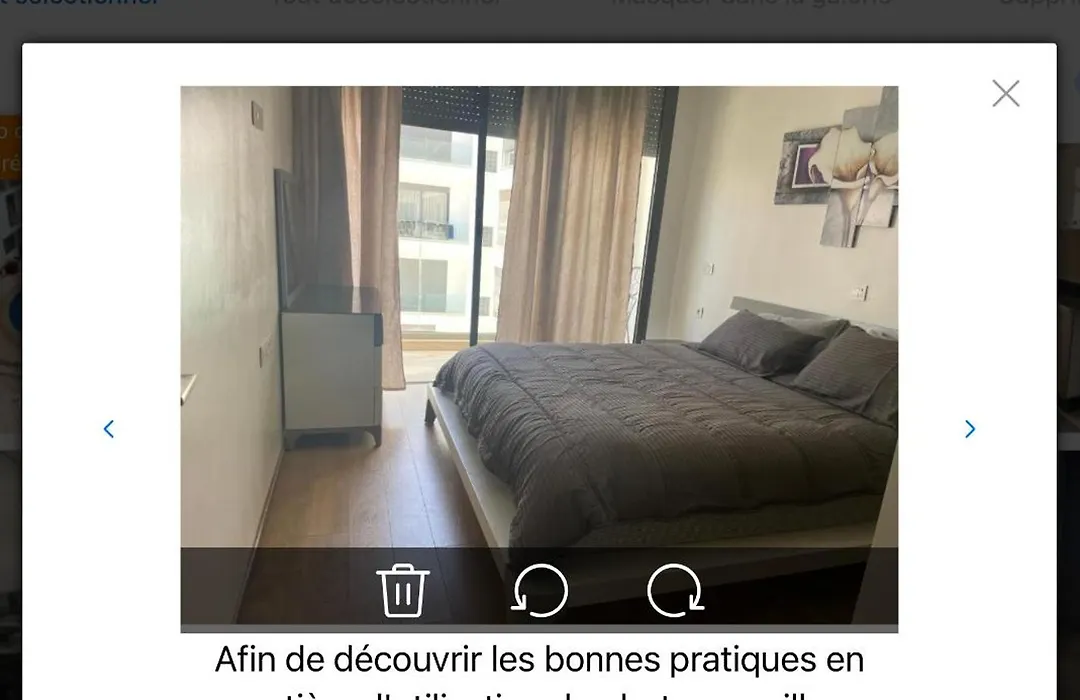Go to the next photo

[969, 429]
